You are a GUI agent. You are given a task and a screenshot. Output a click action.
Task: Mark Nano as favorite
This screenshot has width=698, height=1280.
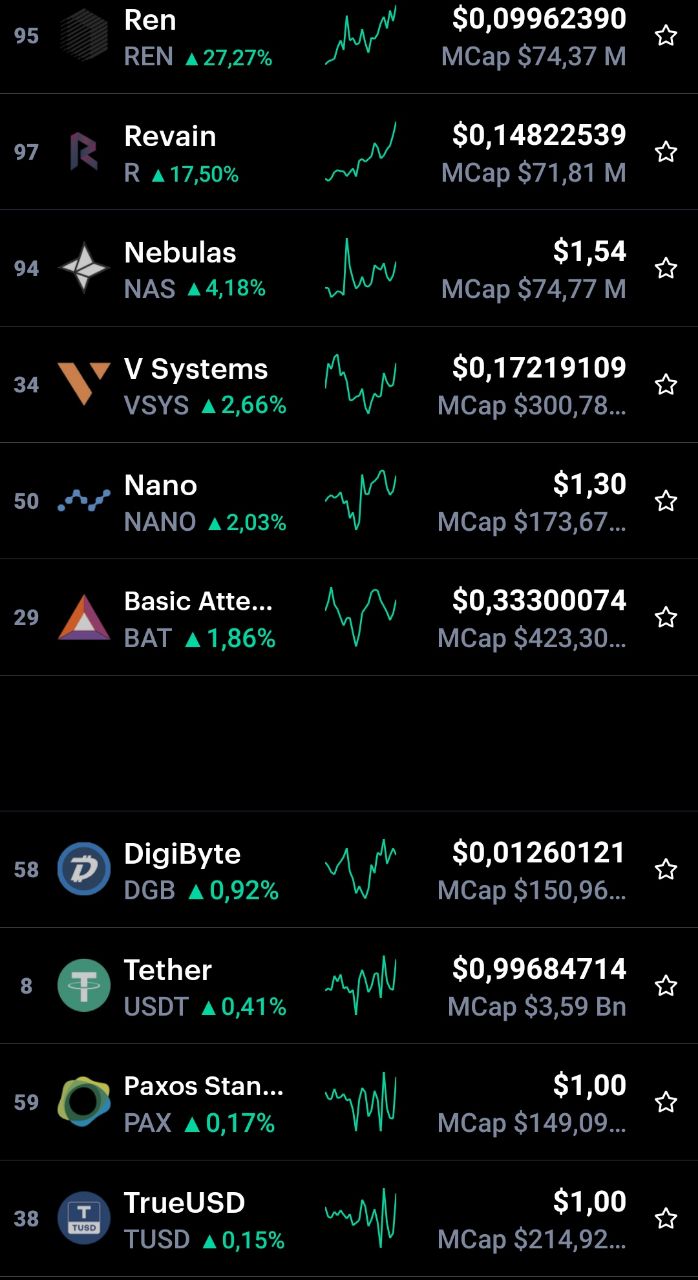(666, 501)
